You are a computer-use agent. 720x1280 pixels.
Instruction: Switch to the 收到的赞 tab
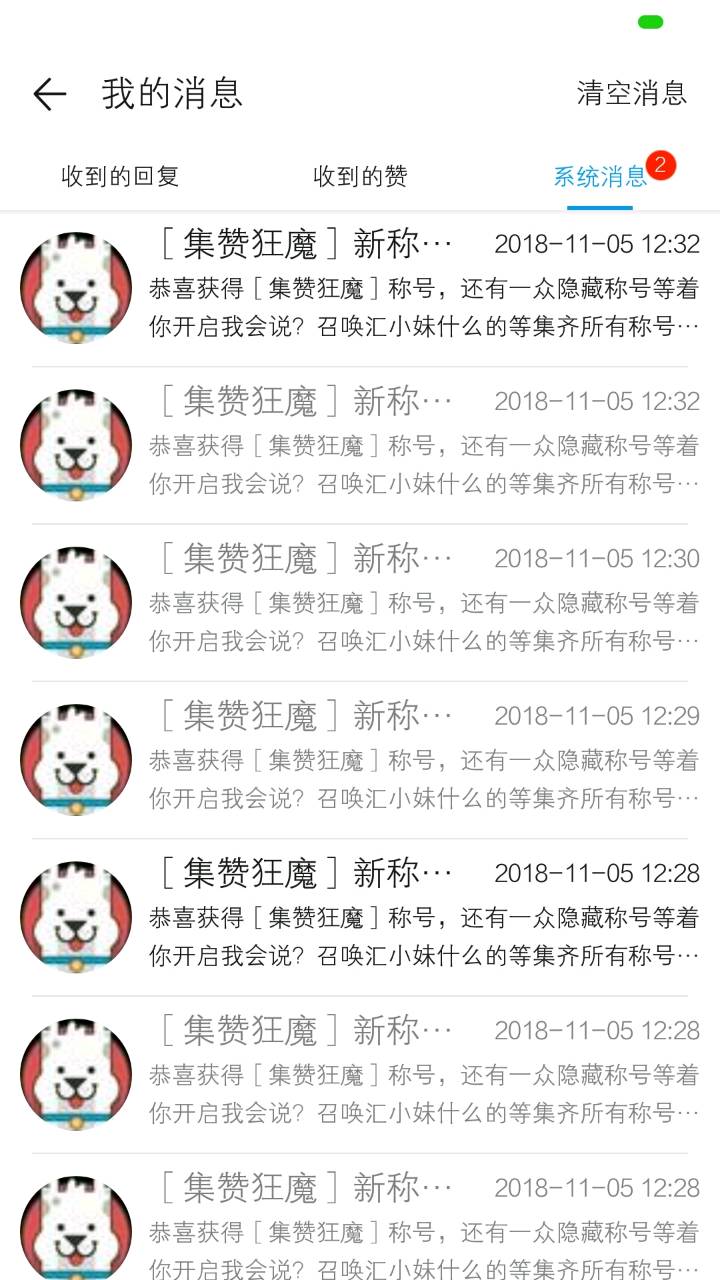coord(360,177)
